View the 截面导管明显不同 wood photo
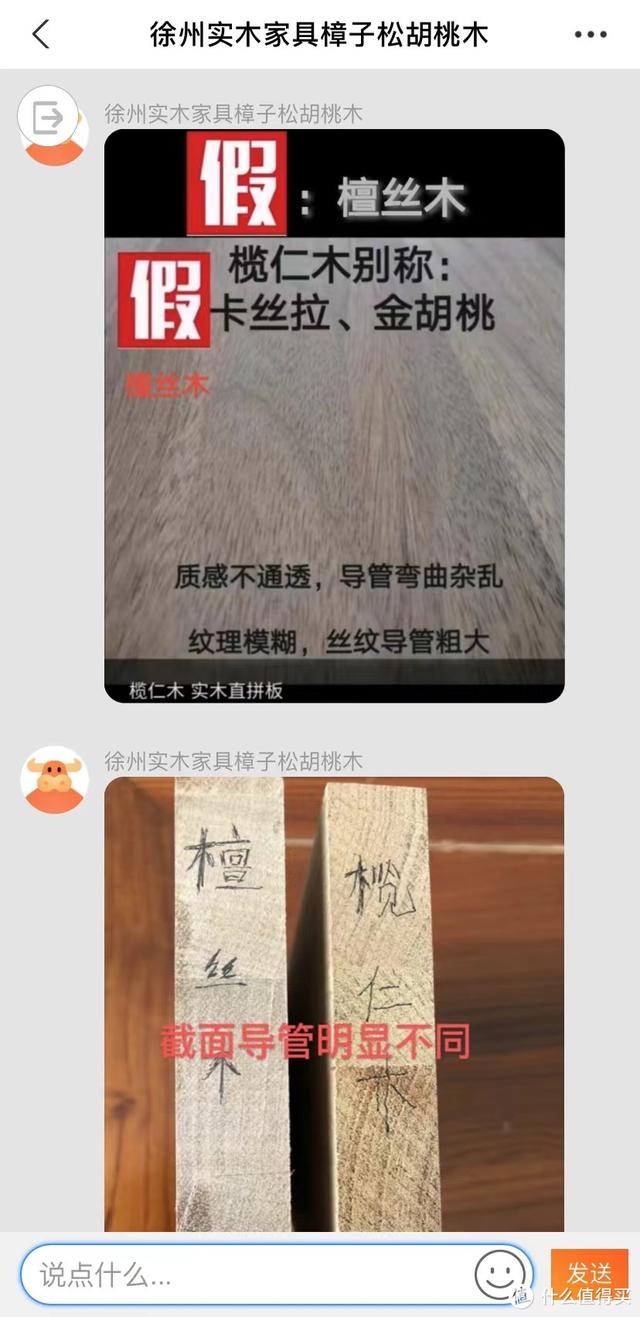This screenshot has height=1317, width=640. pyautogui.click(x=334, y=1003)
